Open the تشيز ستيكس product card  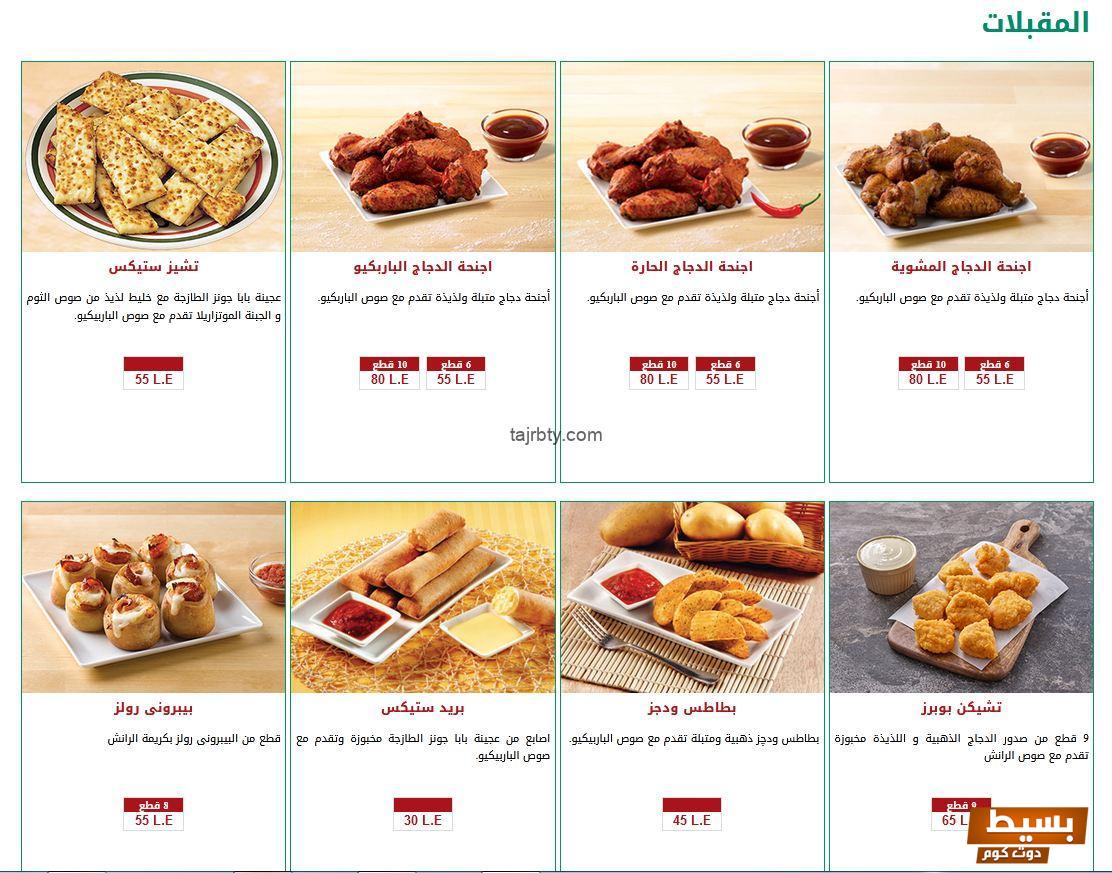pyautogui.click(x=153, y=267)
